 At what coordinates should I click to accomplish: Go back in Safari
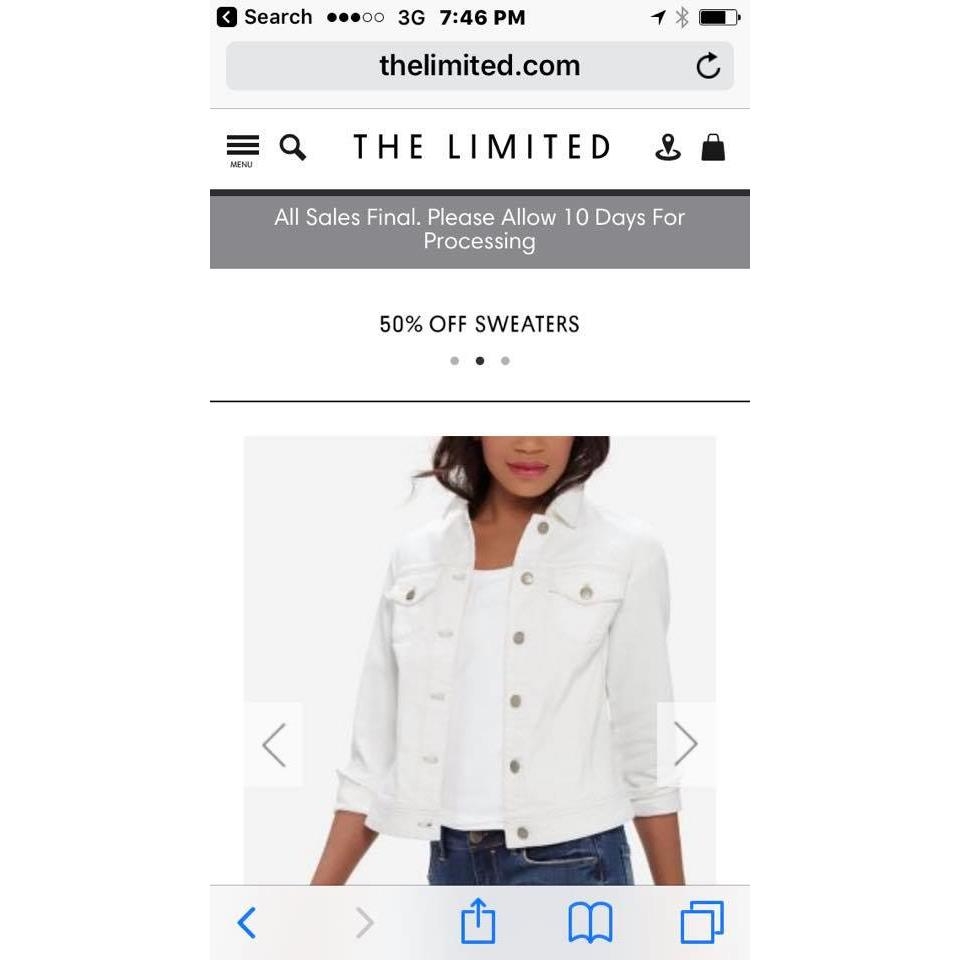coord(247,922)
